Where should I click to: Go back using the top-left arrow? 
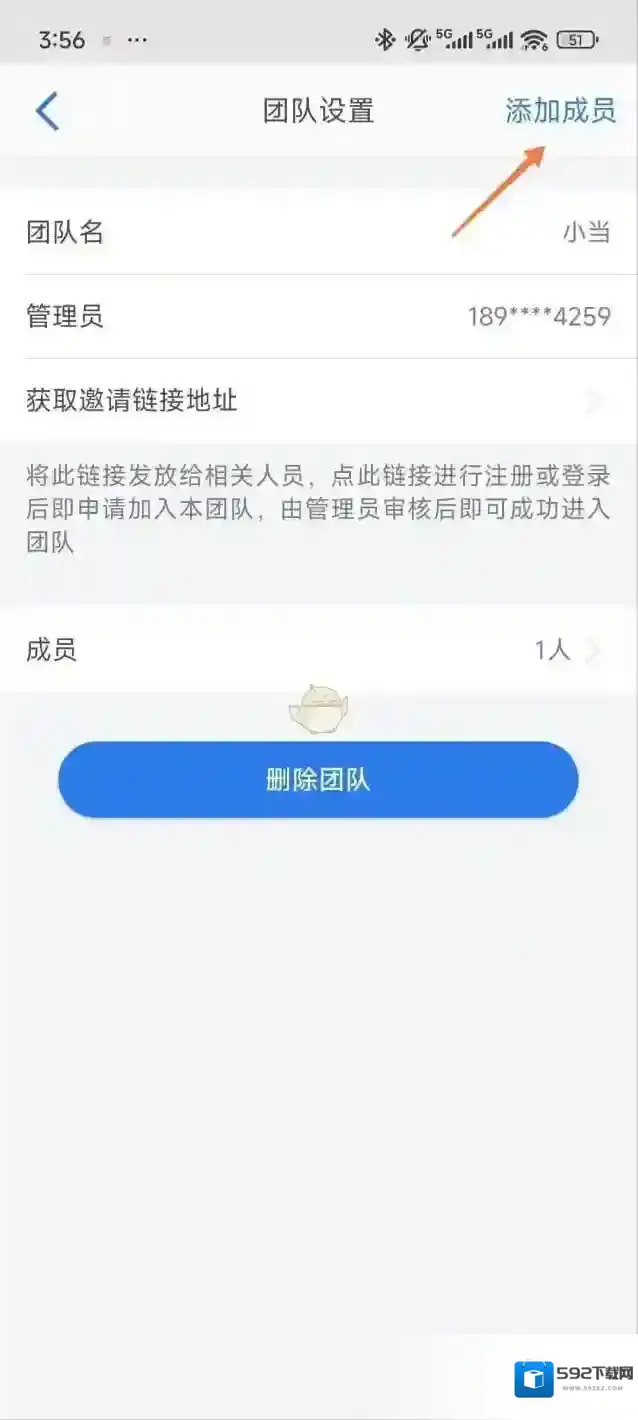(47, 111)
